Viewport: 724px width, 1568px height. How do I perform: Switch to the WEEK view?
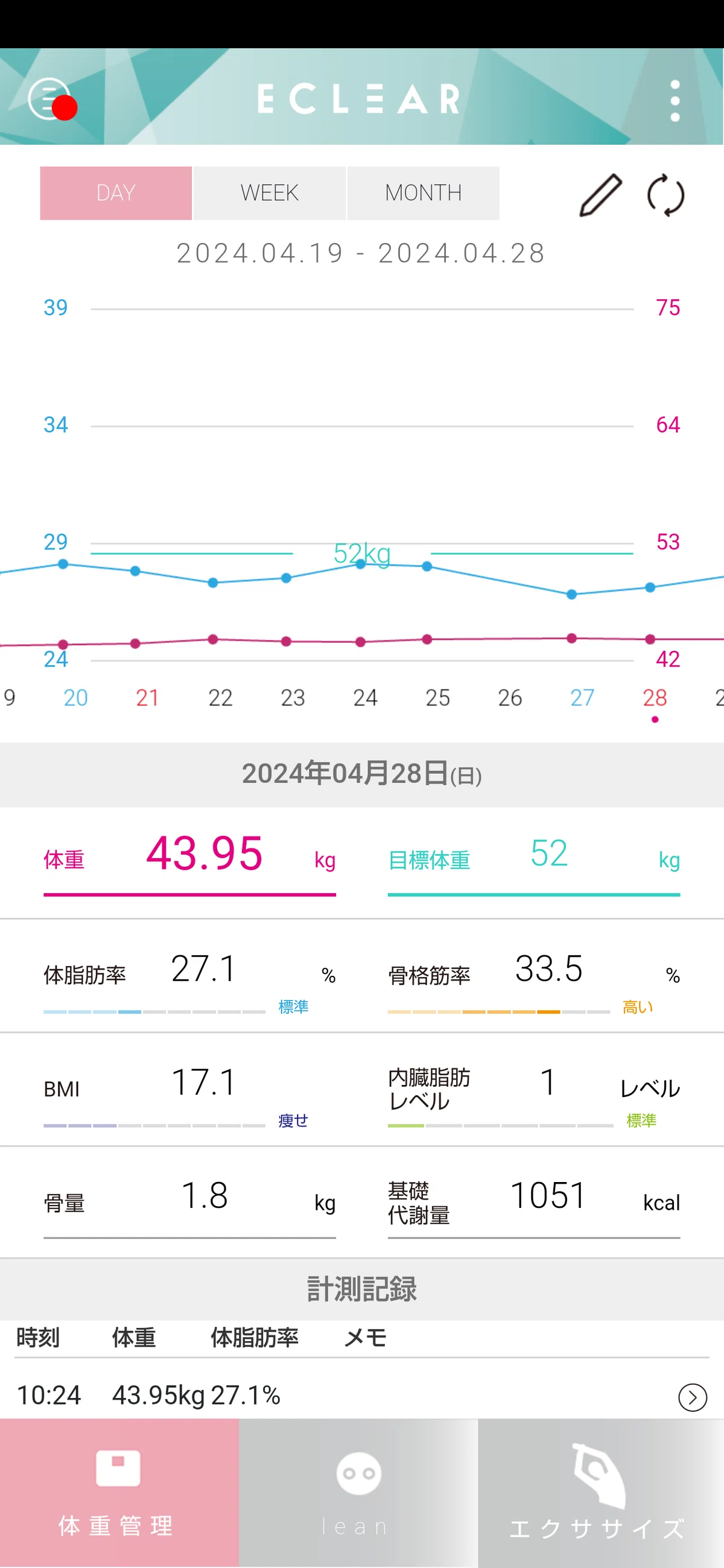tap(269, 193)
